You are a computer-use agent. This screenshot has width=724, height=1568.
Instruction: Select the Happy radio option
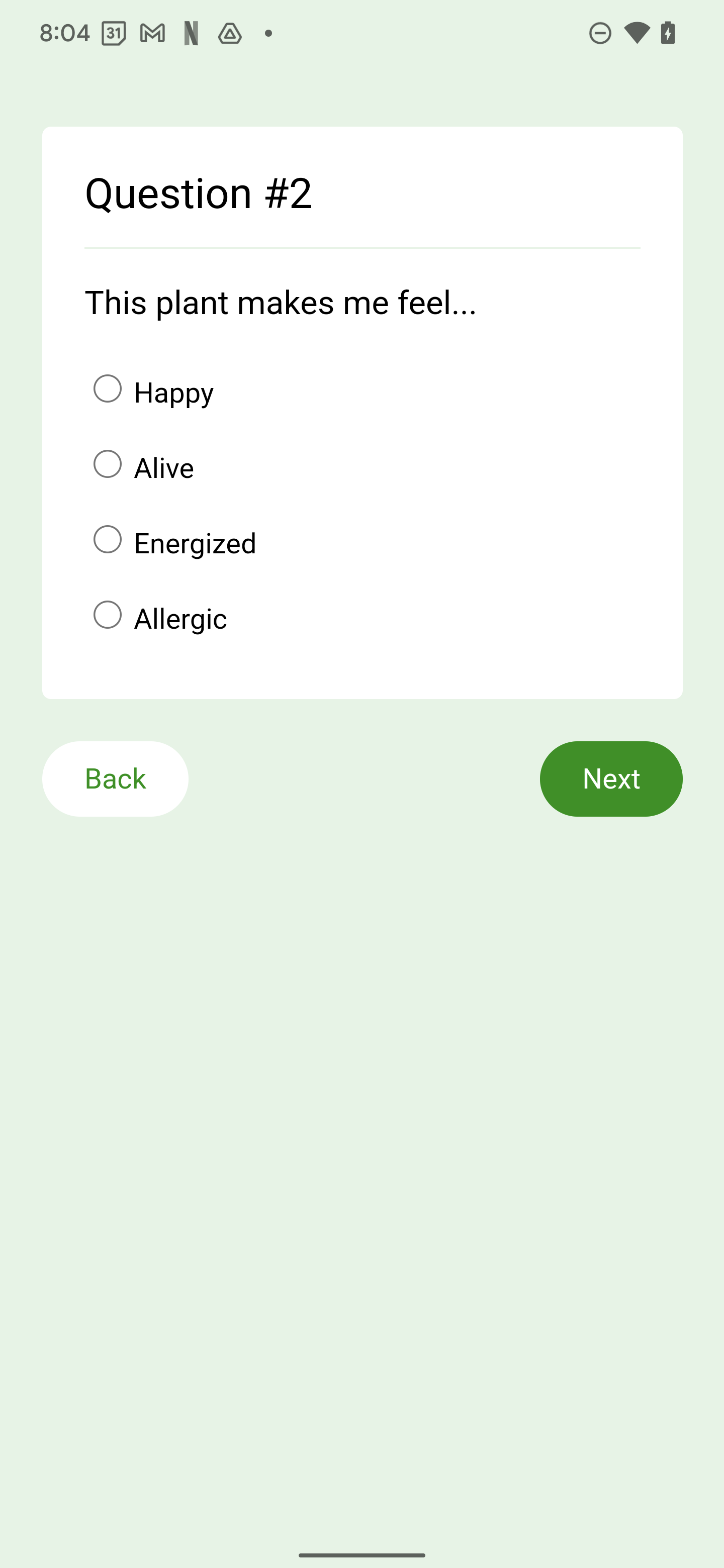pyautogui.click(x=108, y=389)
